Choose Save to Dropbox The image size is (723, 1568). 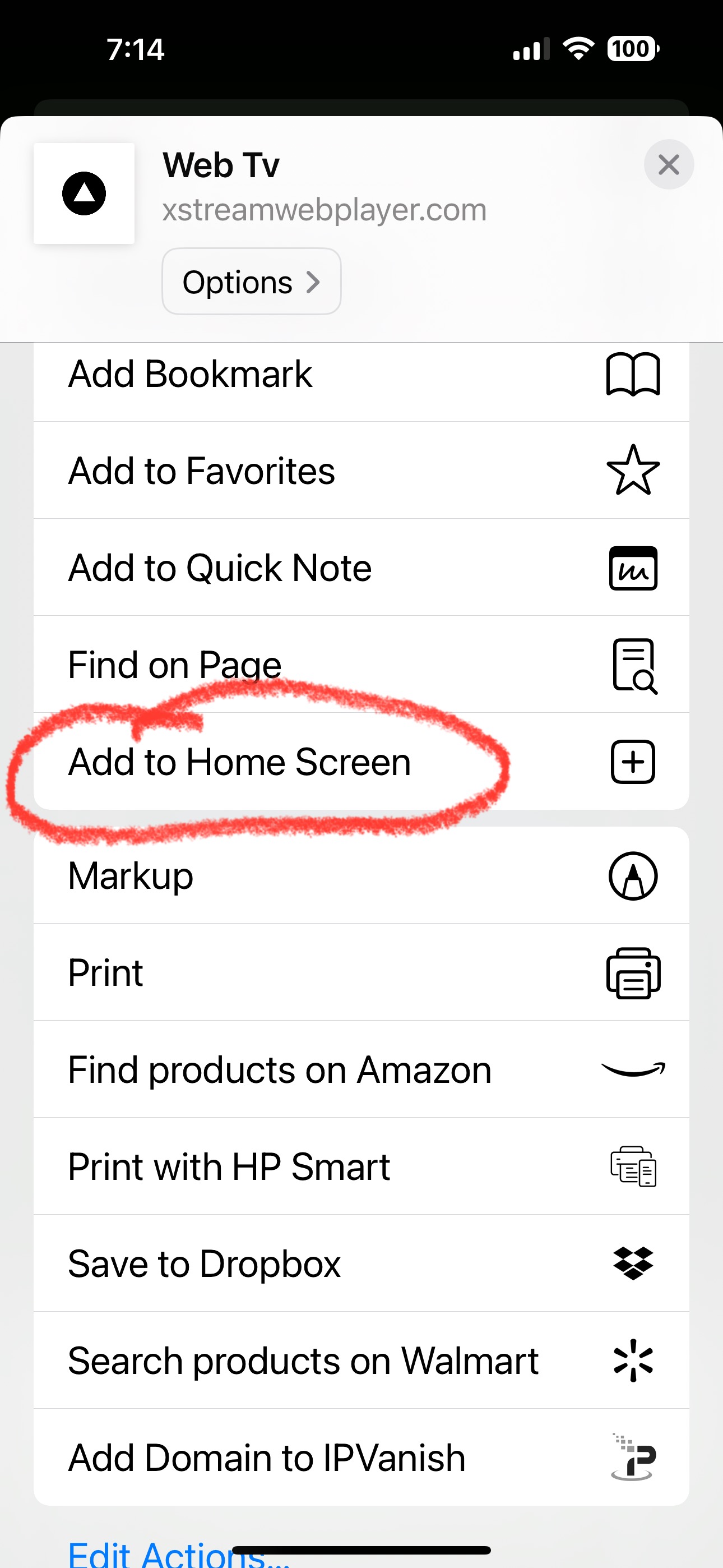[361, 1263]
